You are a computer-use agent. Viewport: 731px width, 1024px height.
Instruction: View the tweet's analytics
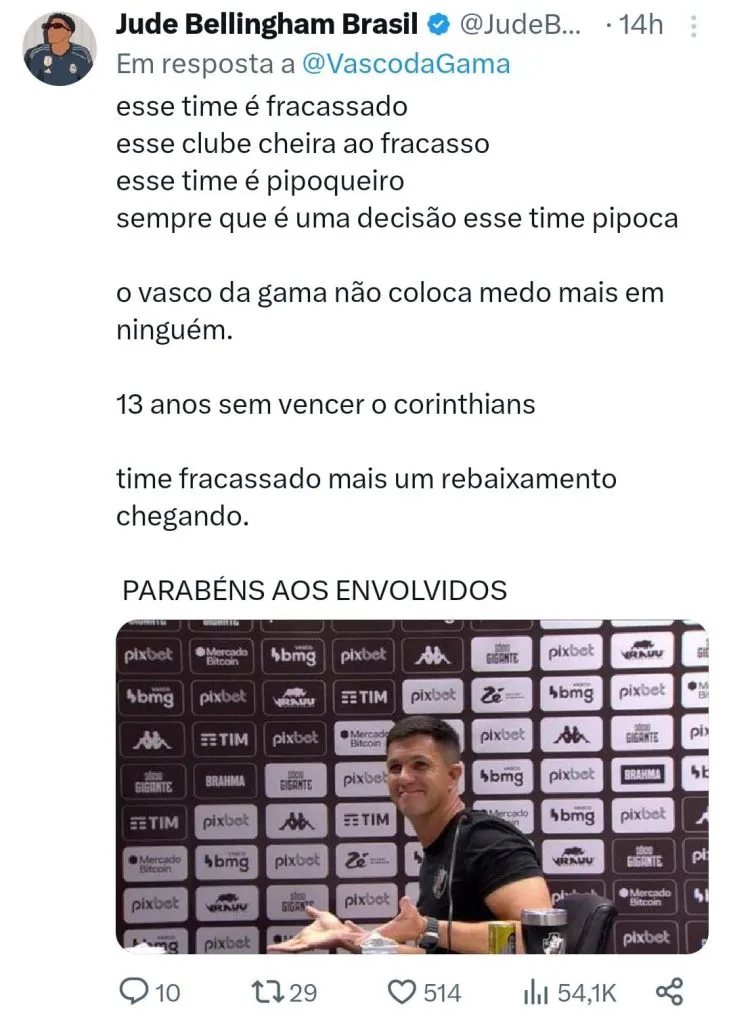531,992
